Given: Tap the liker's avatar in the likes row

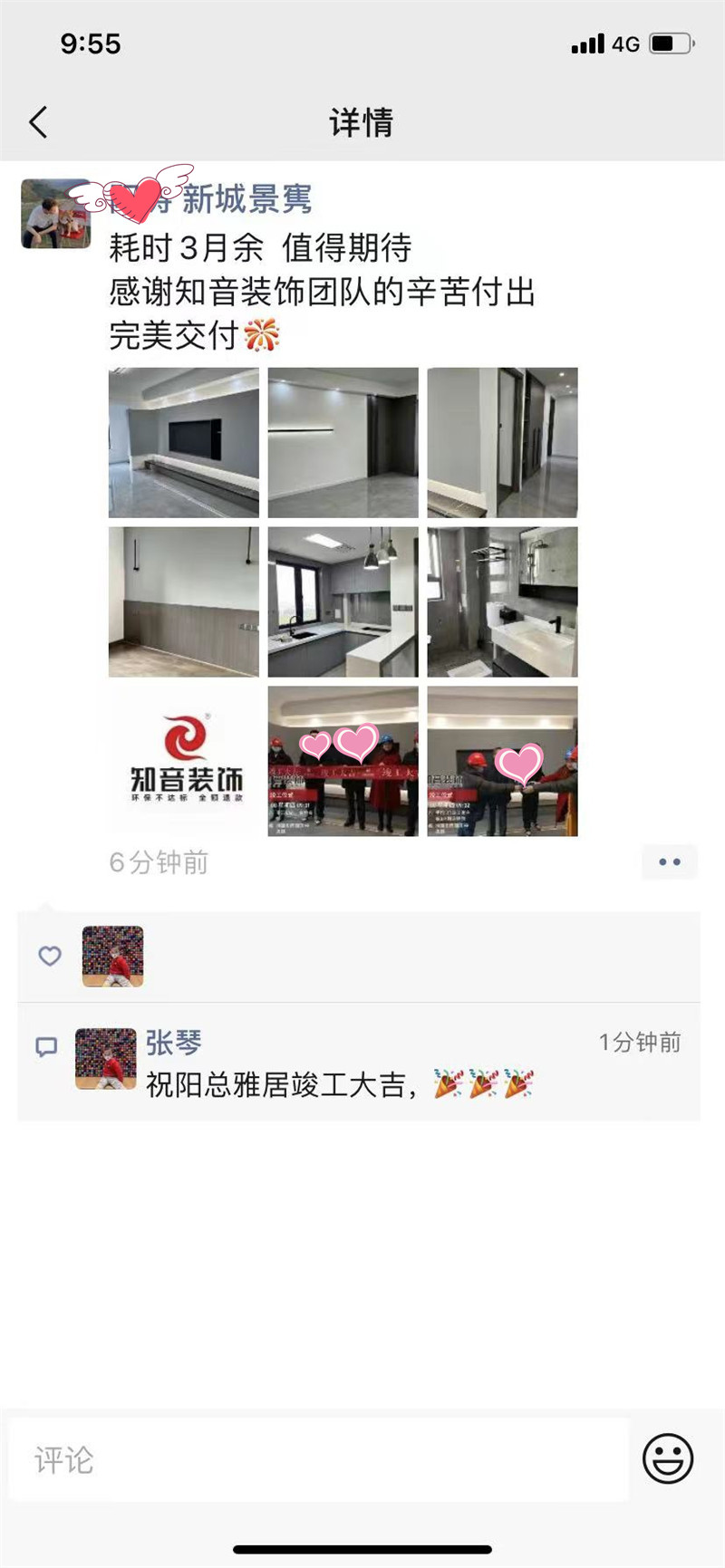Looking at the screenshot, I should coord(112,957).
